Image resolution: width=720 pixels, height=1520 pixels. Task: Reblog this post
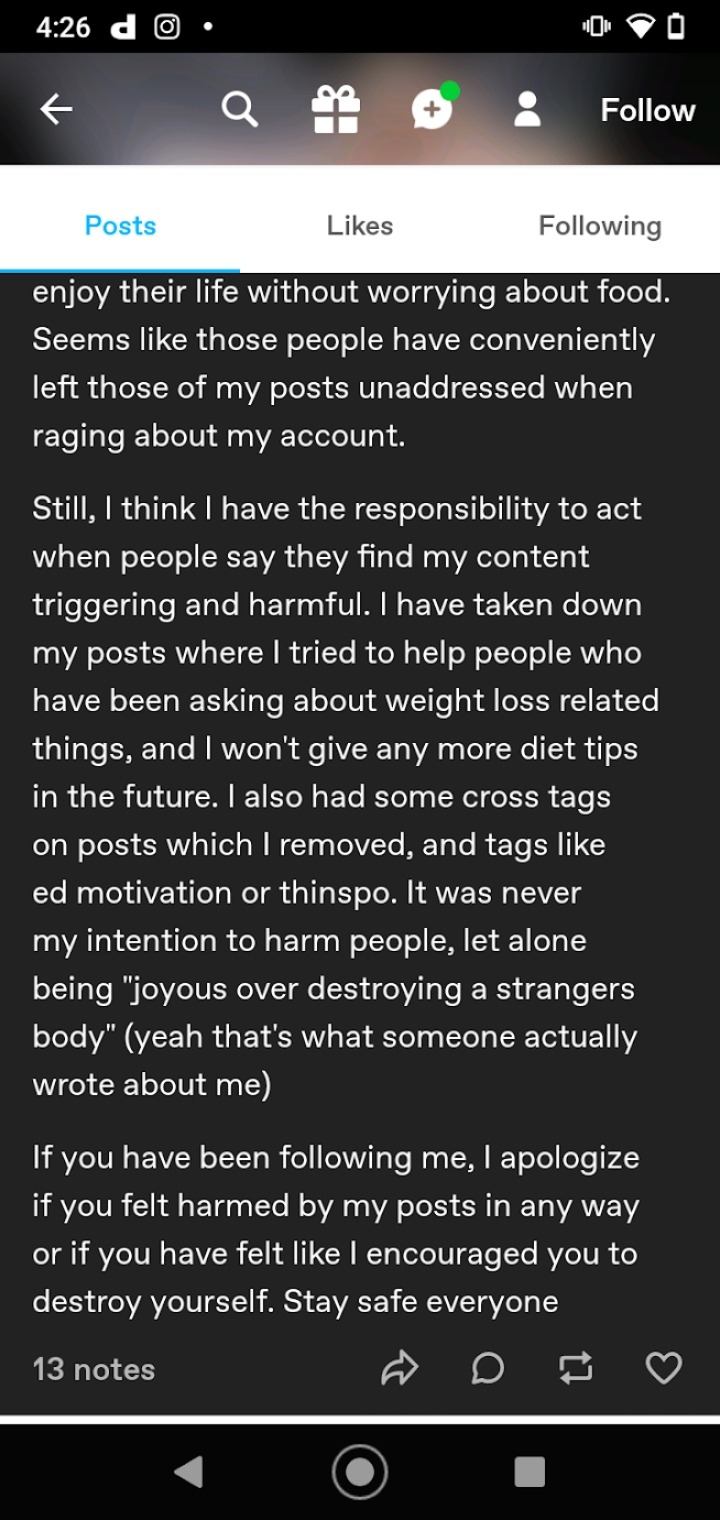[575, 1369]
